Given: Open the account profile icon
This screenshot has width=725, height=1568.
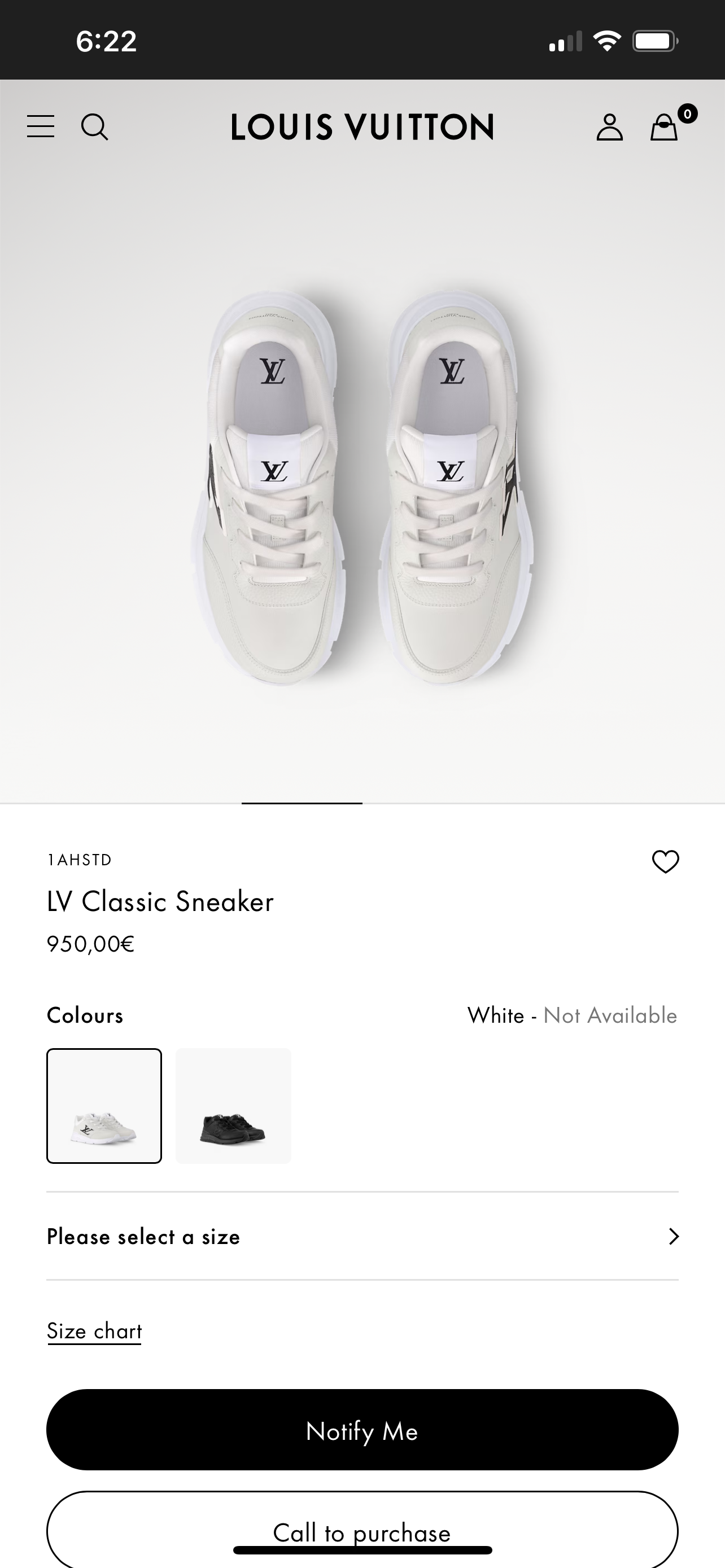Looking at the screenshot, I should (x=609, y=127).
